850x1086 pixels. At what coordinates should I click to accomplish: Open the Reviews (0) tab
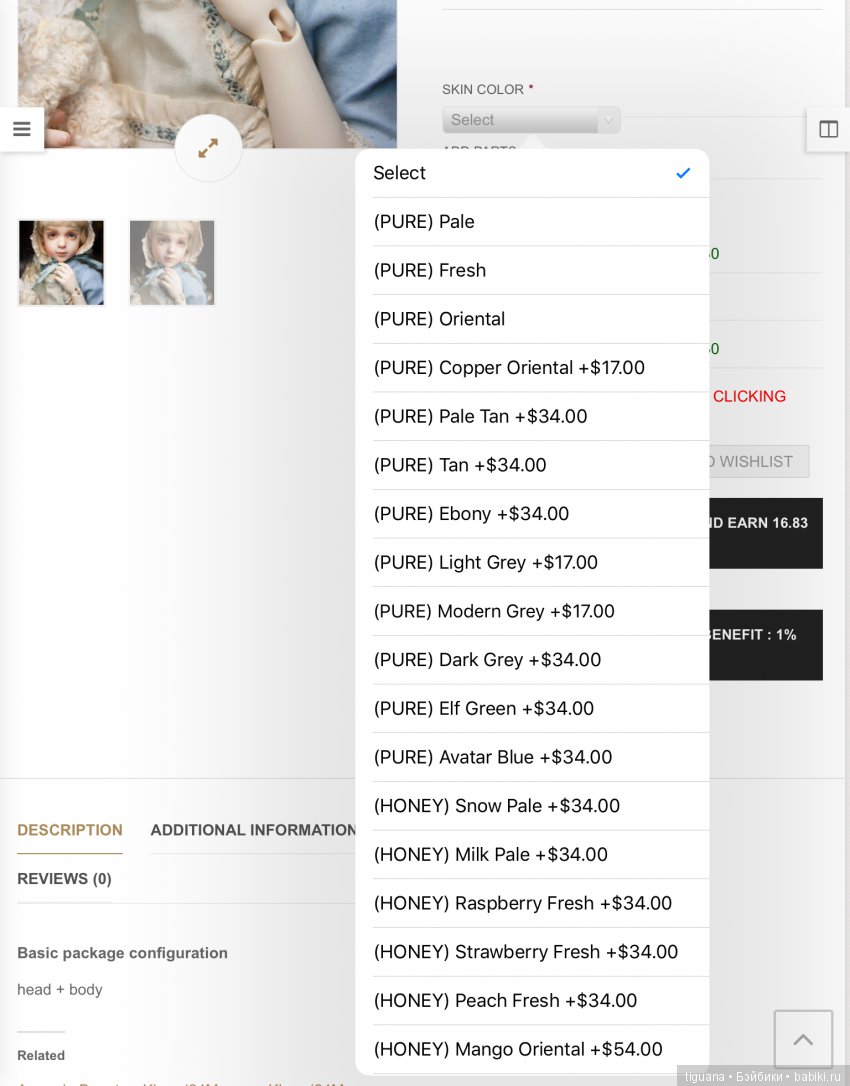[64, 879]
